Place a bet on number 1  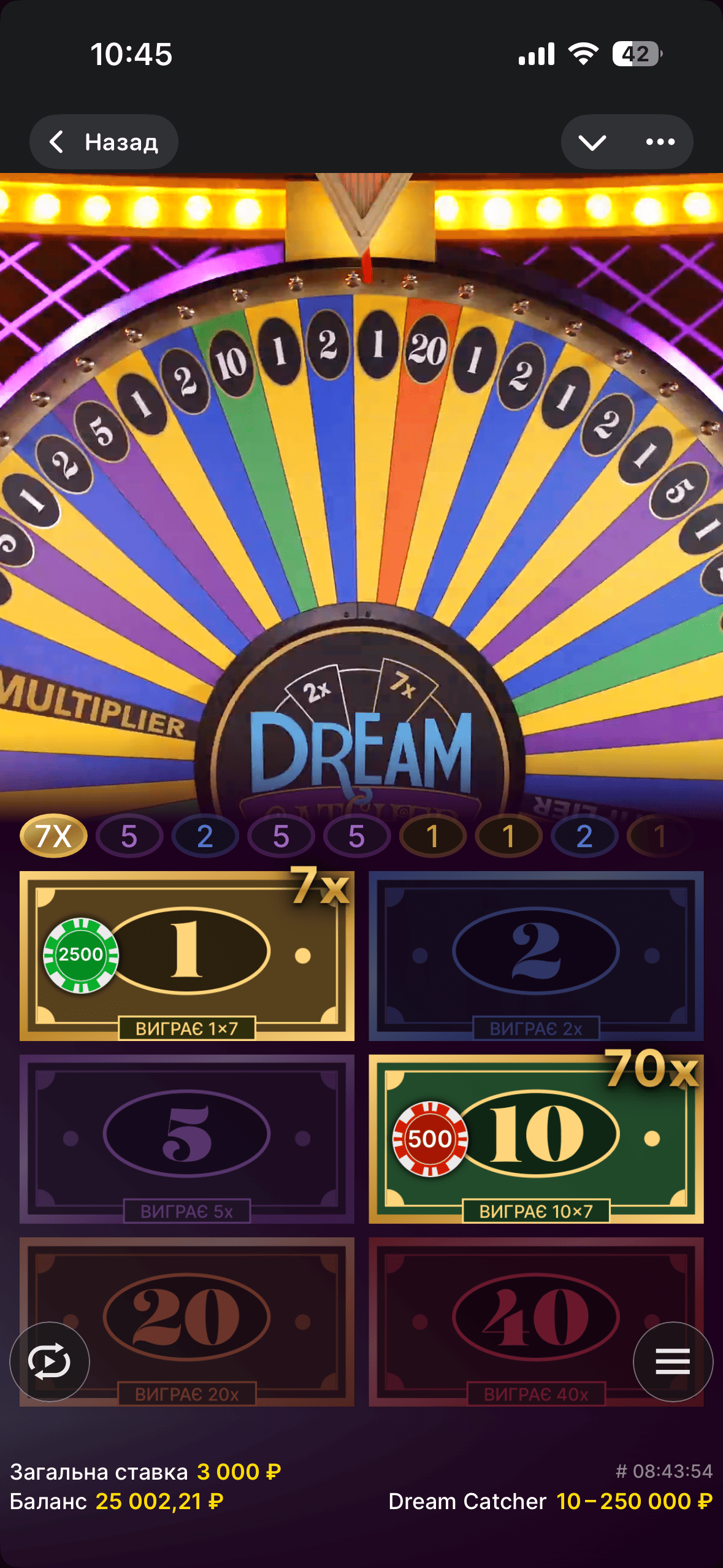pos(187,955)
